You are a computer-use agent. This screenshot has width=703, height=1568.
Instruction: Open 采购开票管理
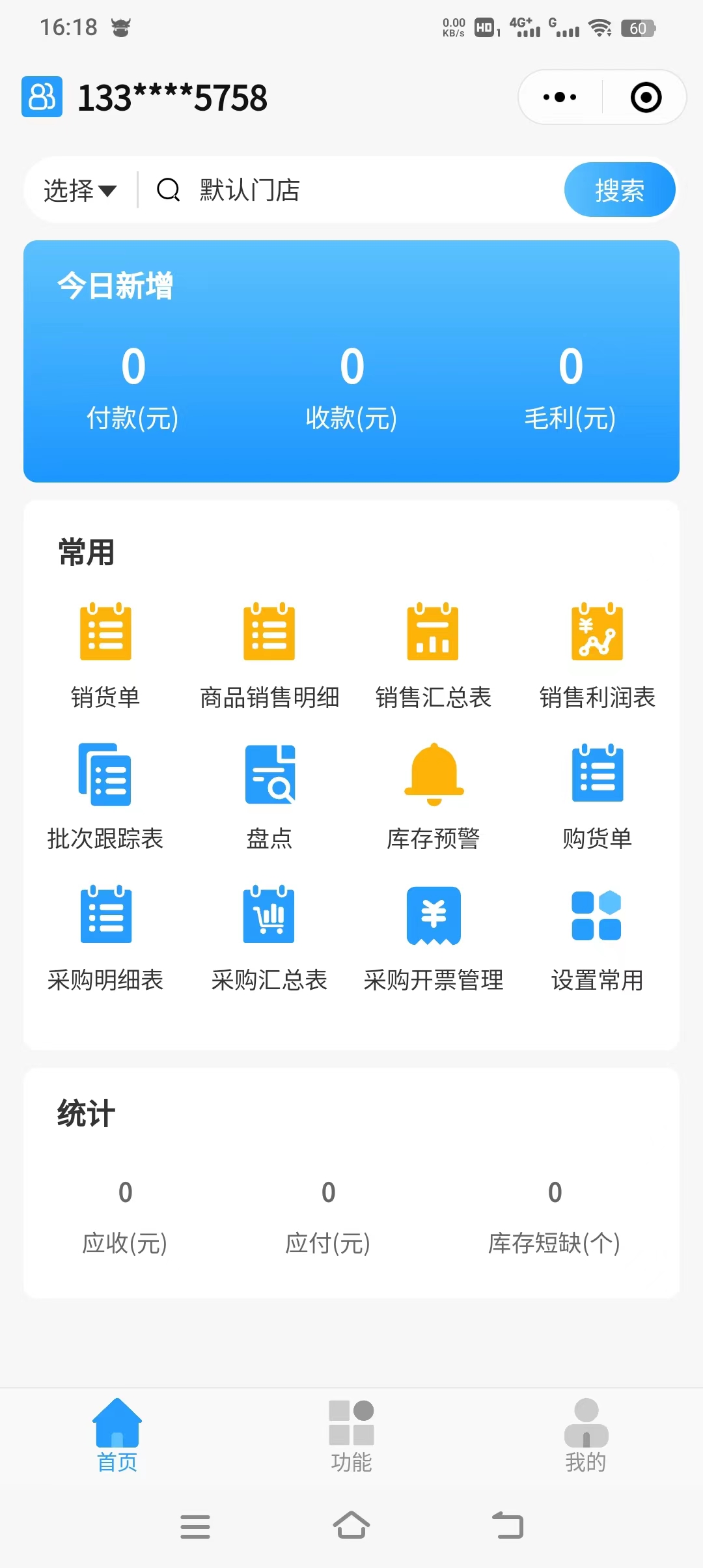(434, 938)
